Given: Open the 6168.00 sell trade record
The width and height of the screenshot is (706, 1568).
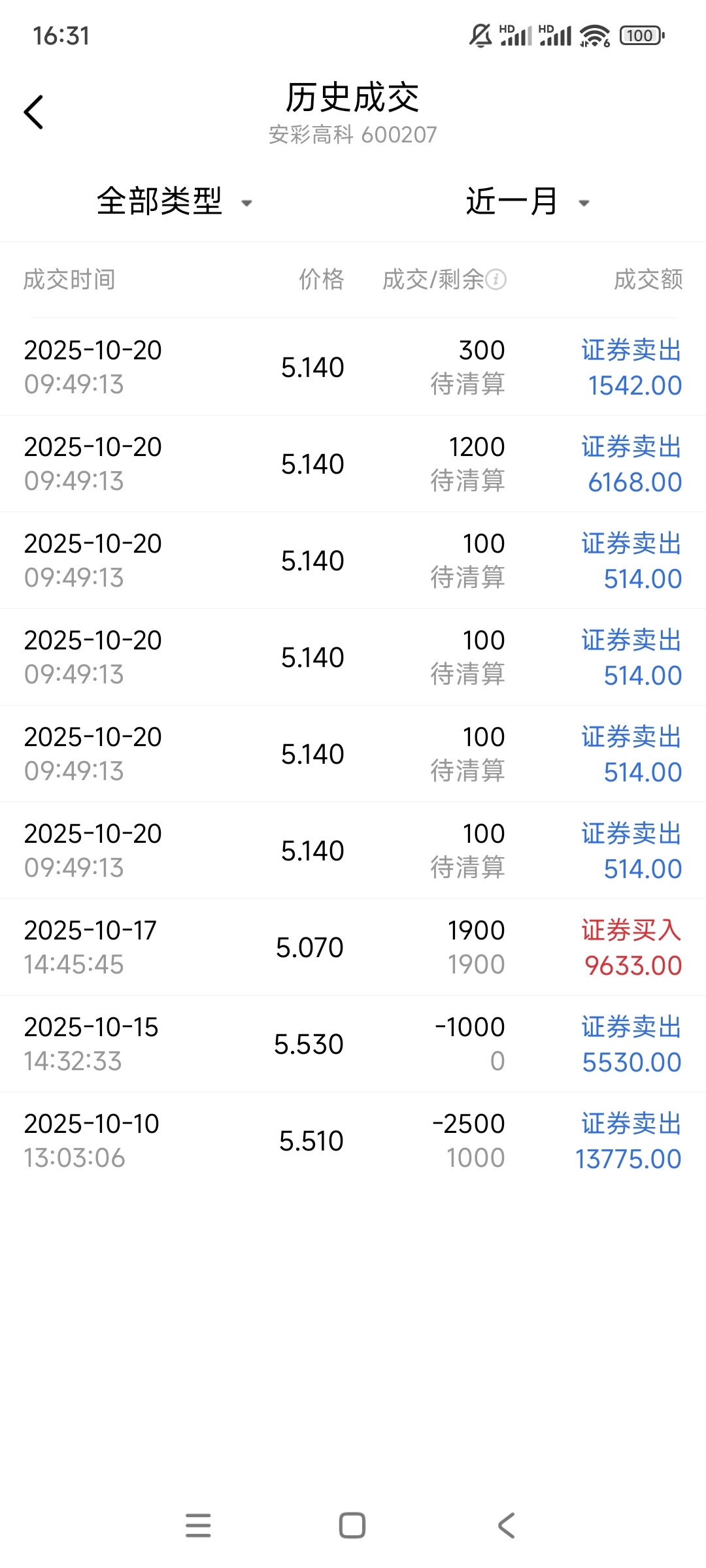Looking at the screenshot, I should pyautogui.click(x=353, y=464).
